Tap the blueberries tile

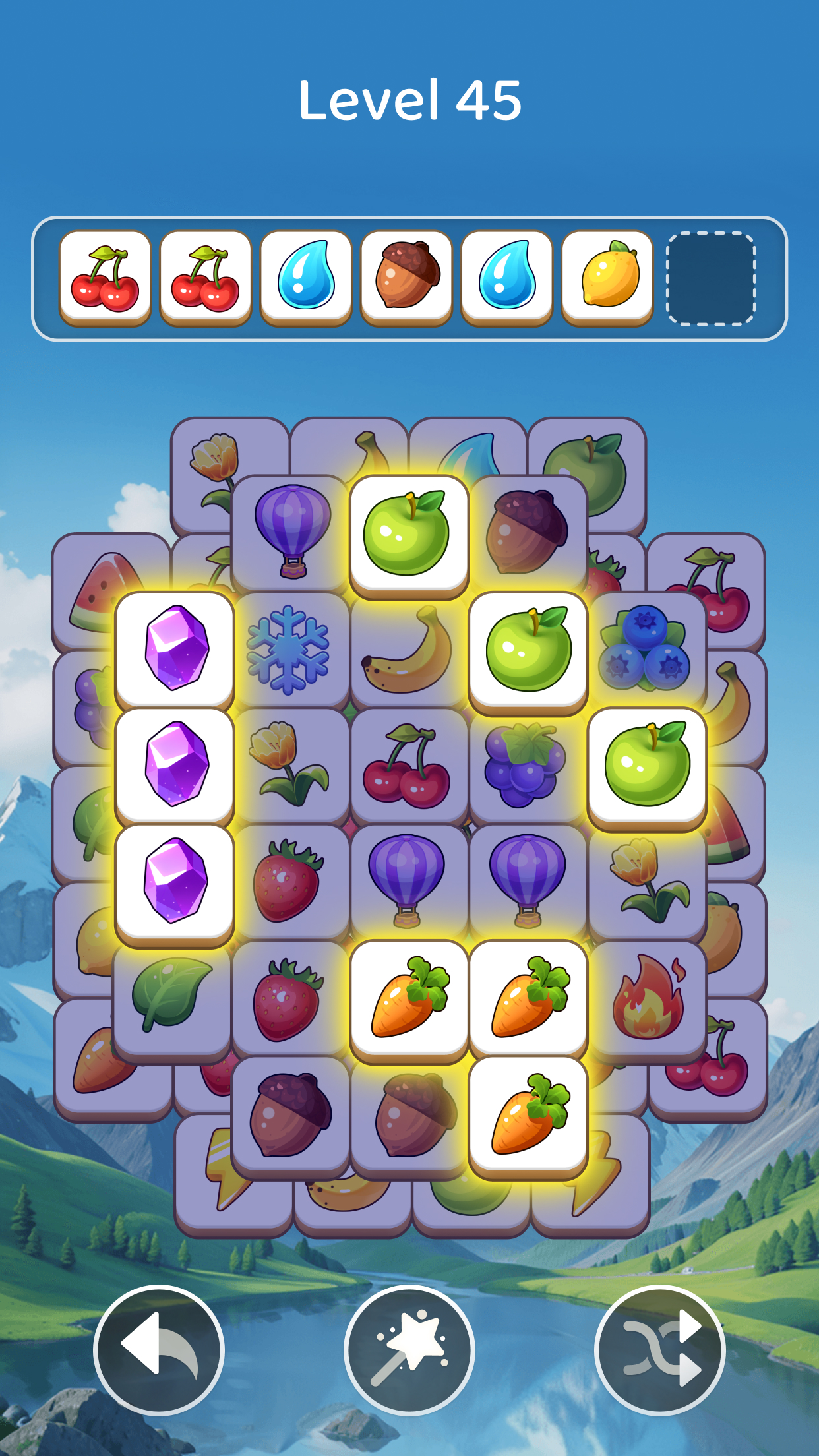click(644, 650)
